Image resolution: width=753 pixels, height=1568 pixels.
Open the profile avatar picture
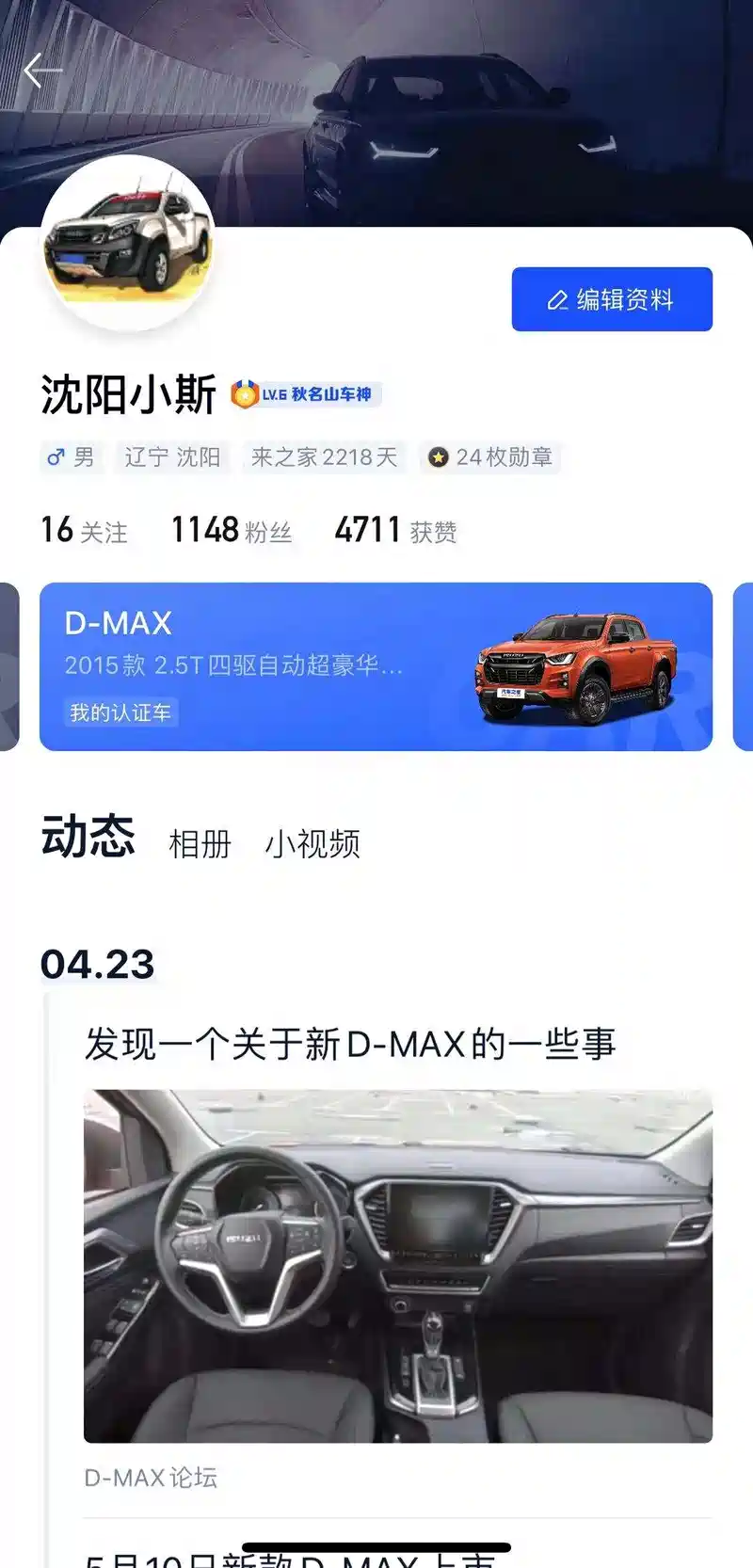click(128, 244)
